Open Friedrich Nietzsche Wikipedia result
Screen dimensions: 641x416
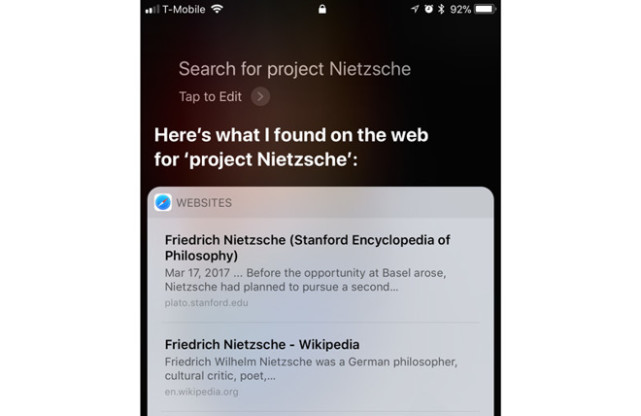tap(263, 344)
